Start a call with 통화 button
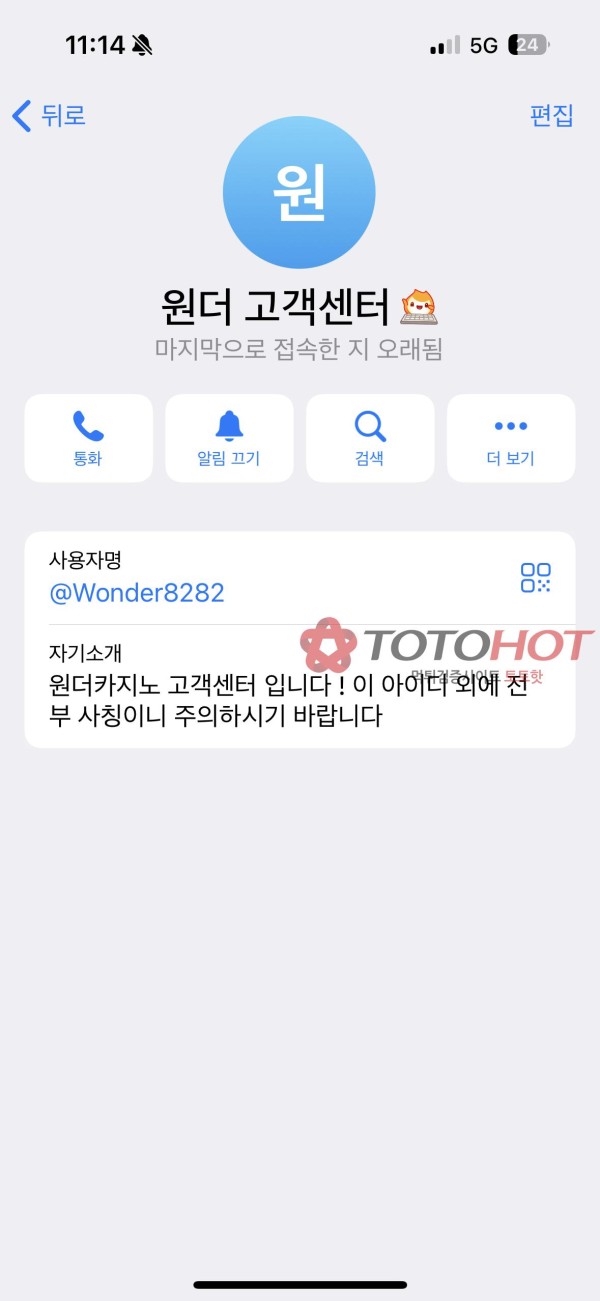Screen dimensions: 600x1301 88,438
